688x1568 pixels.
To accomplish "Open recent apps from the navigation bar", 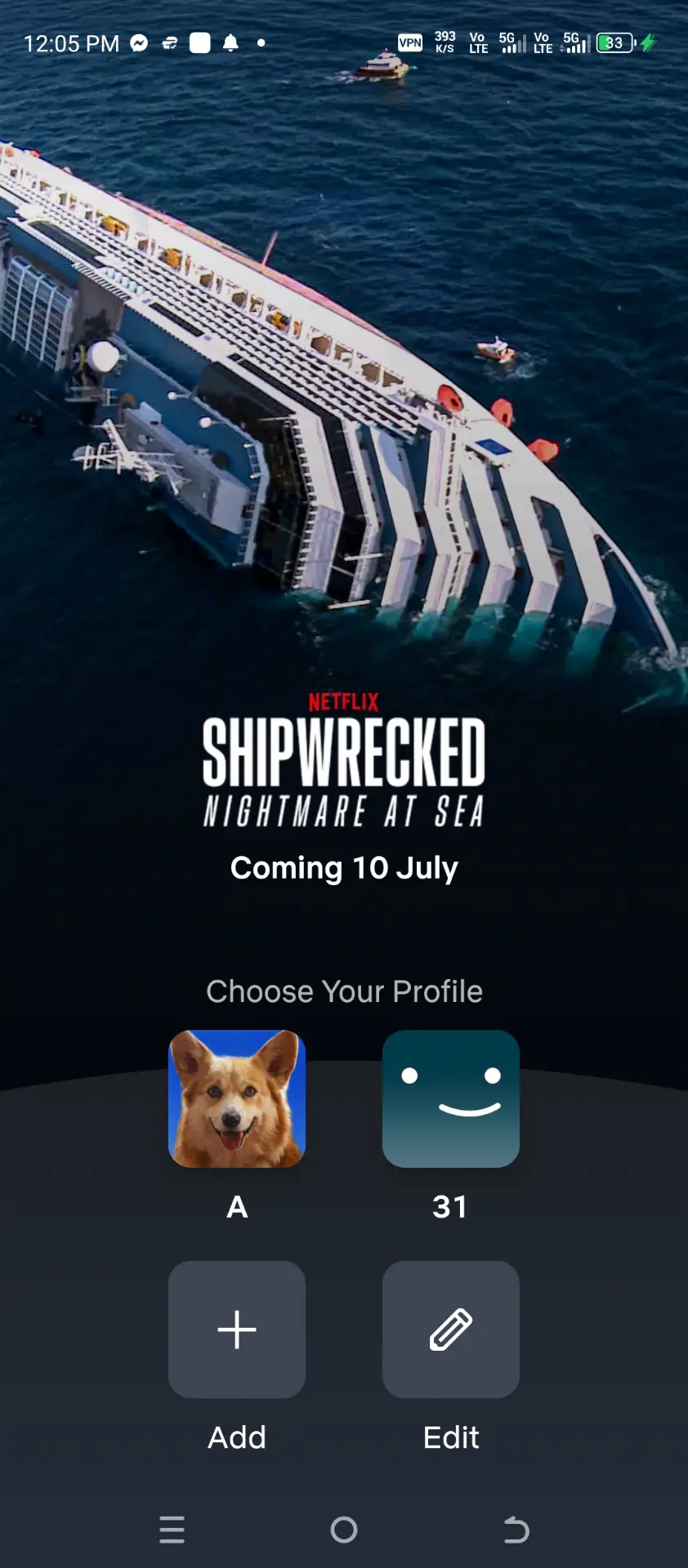I will tap(172, 1530).
